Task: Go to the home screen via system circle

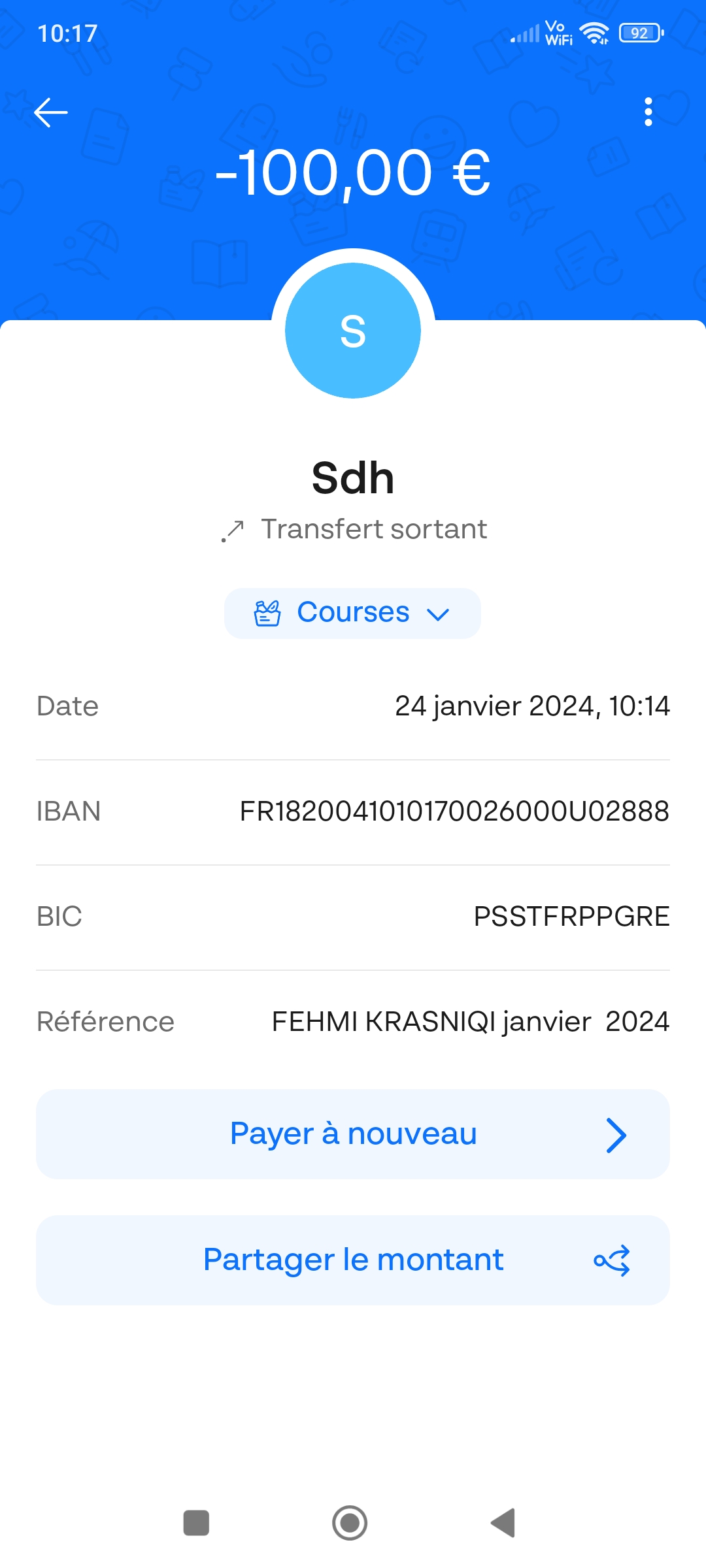Action: (x=350, y=1523)
